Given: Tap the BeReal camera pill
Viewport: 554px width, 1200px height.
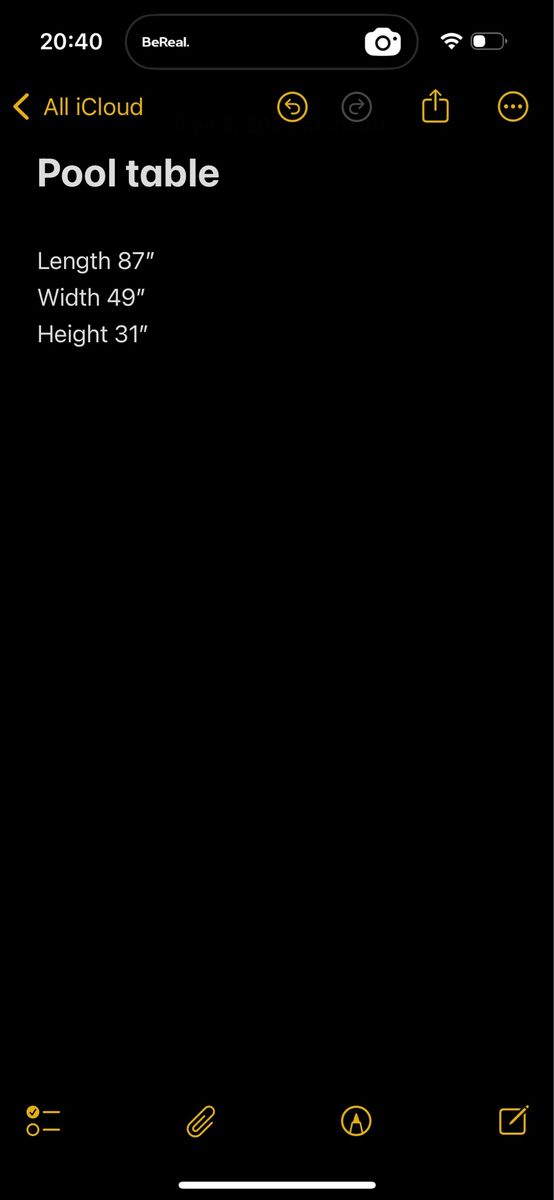Looking at the screenshot, I should click(x=271, y=42).
